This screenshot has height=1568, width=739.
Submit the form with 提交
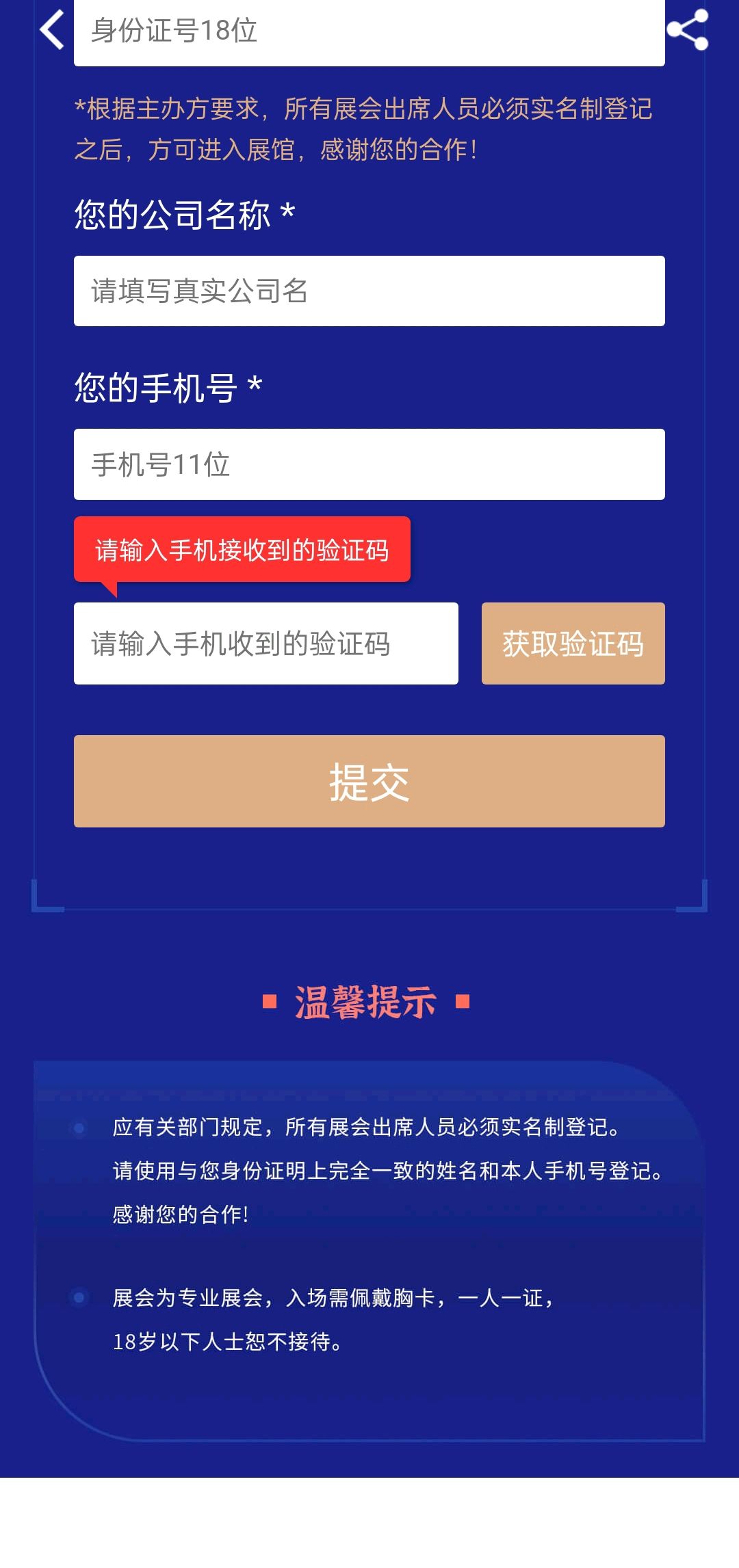point(369,781)
